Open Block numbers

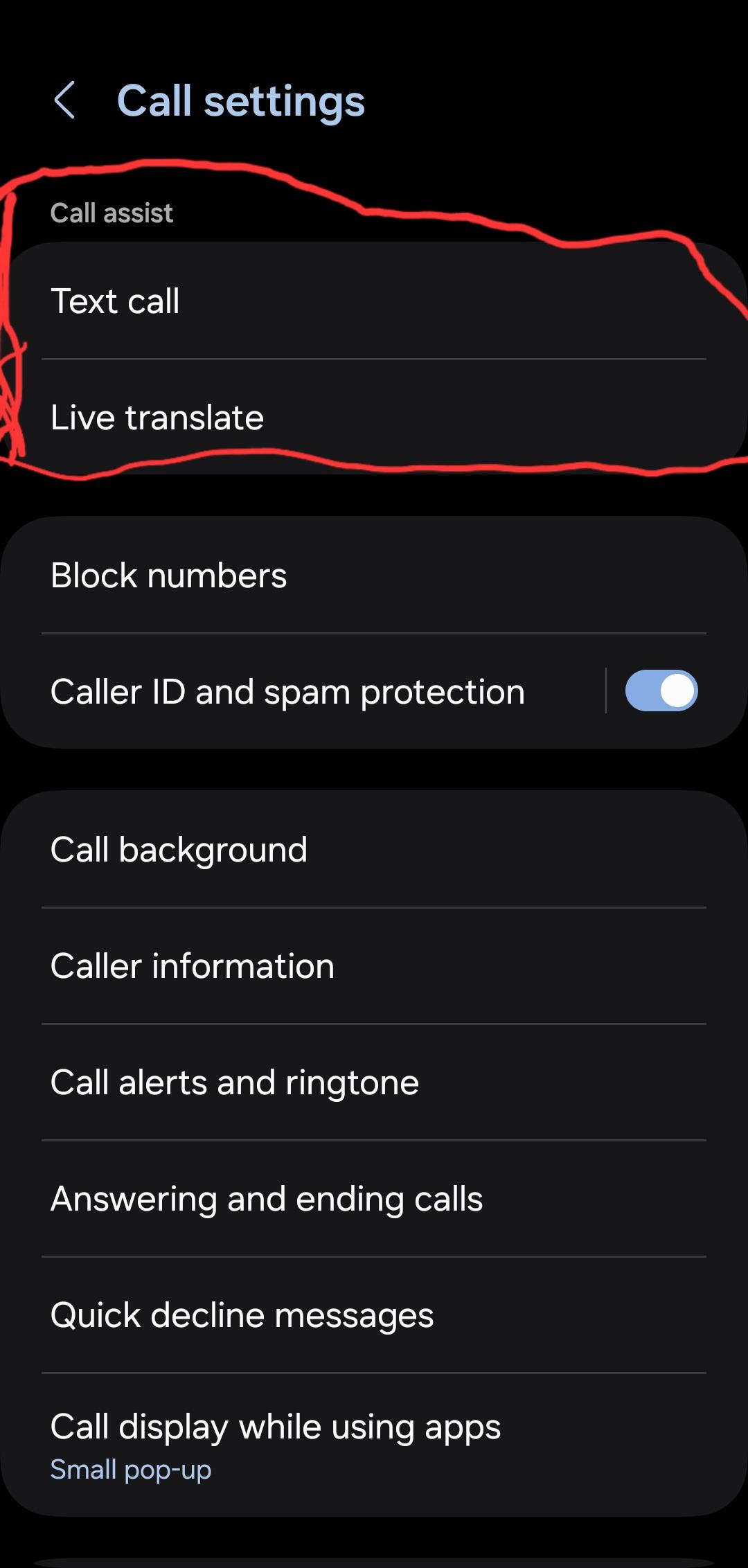click(374, 576)
